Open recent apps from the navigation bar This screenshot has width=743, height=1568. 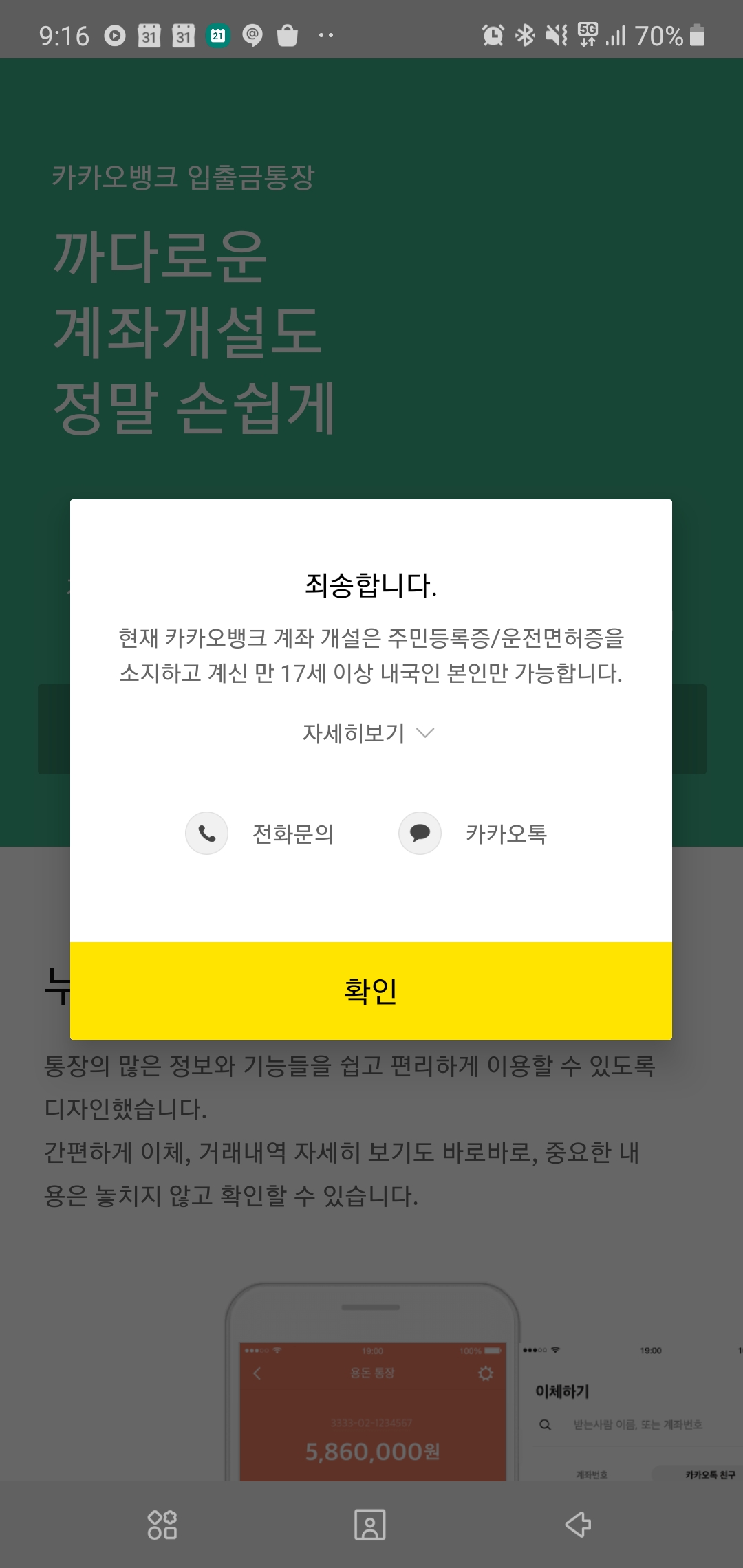(162, 1525)
